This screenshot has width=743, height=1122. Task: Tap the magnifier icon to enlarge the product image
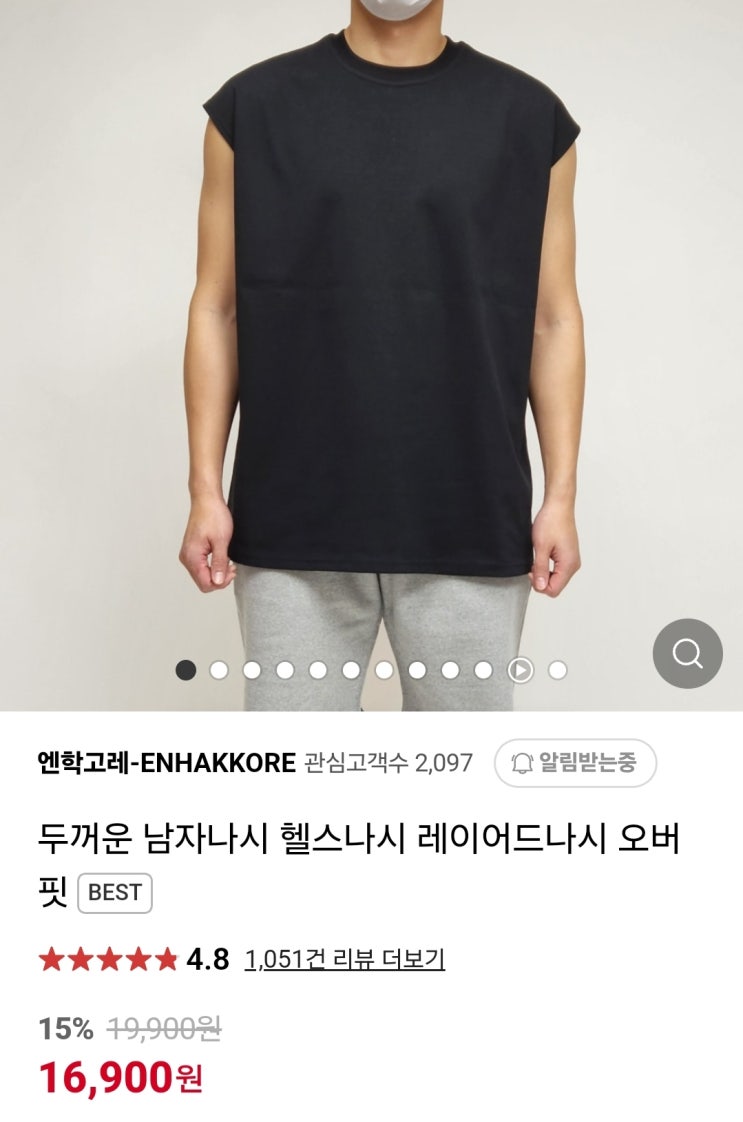[x=687, y=653]
